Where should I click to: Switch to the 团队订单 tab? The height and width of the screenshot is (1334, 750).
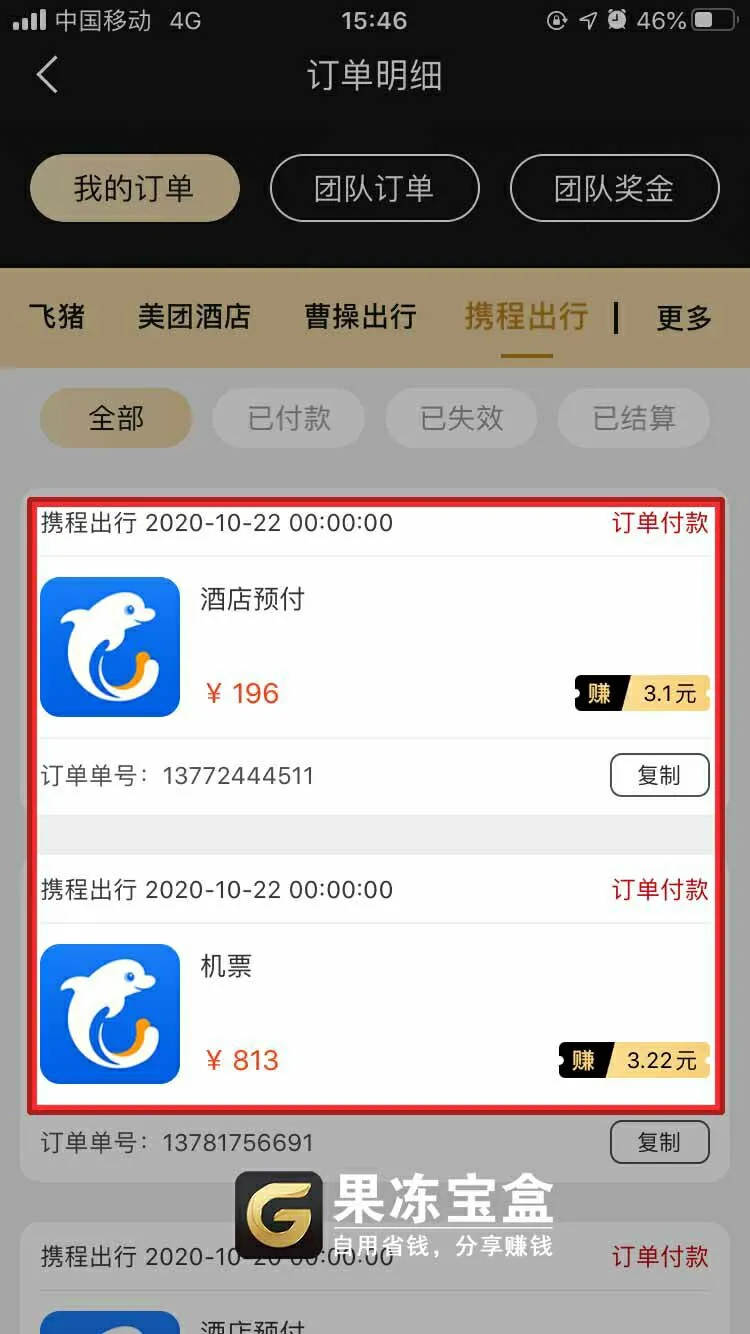[374, 188]
